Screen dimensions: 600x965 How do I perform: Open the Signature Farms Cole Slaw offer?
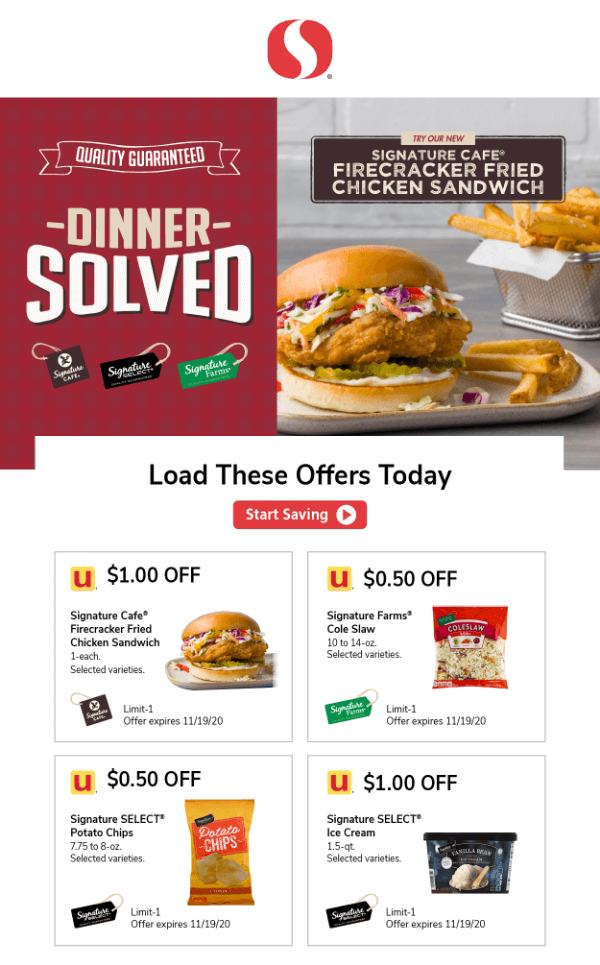tap(426, 646)
